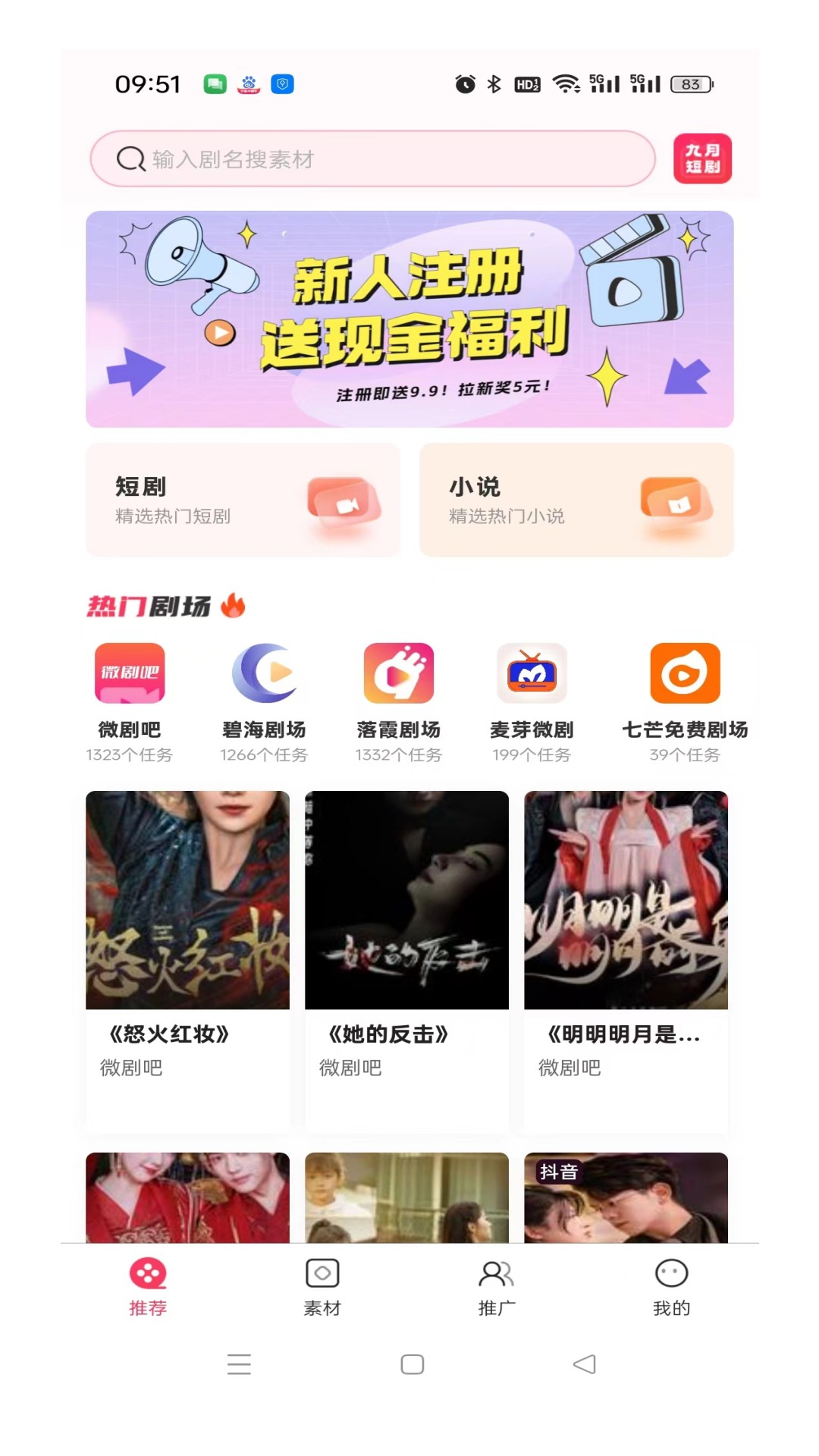The width and height of the screenshot is (819, 1456).
Task: Select the 麦芽微剧 theater icon
Action: pos(531,674)
